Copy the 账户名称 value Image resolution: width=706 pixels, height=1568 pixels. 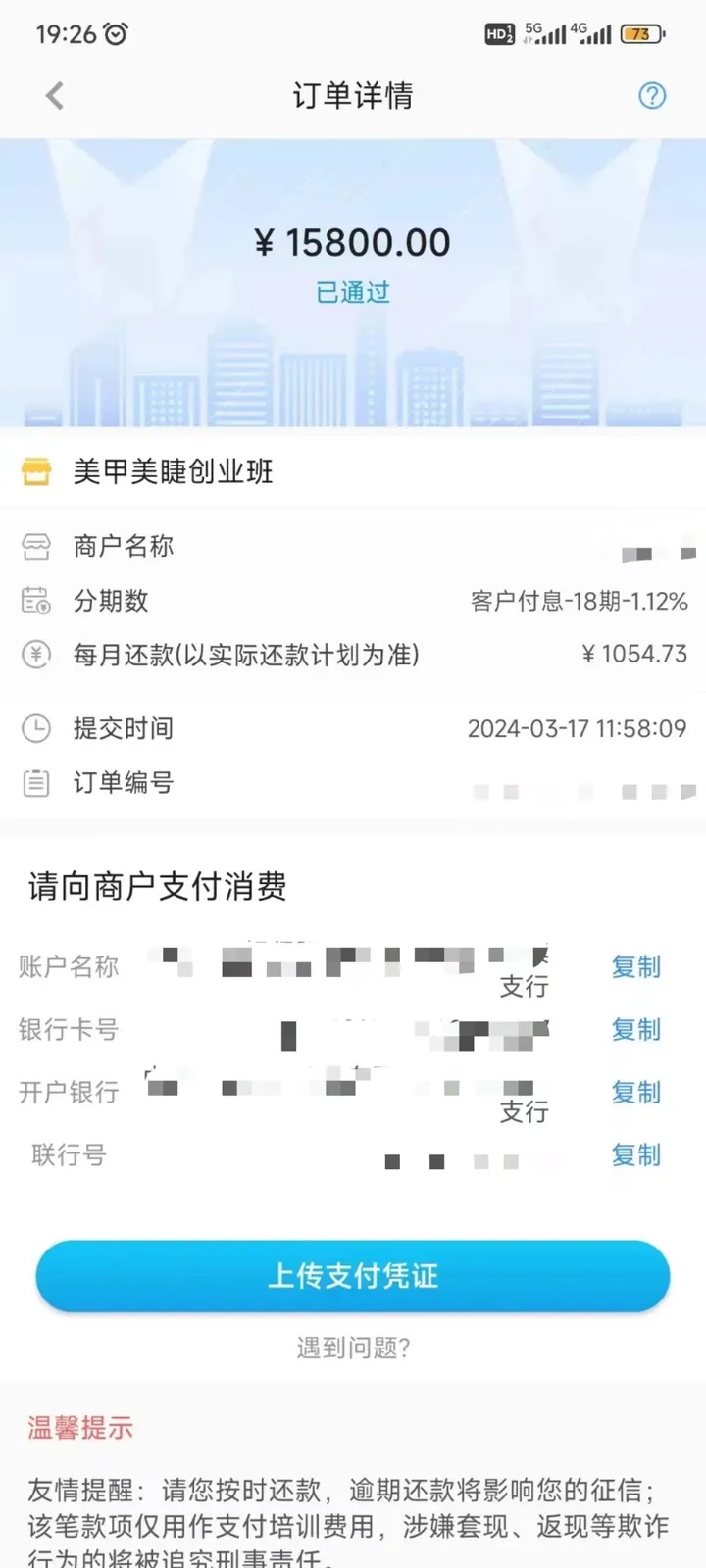click(x=635, y=967)
